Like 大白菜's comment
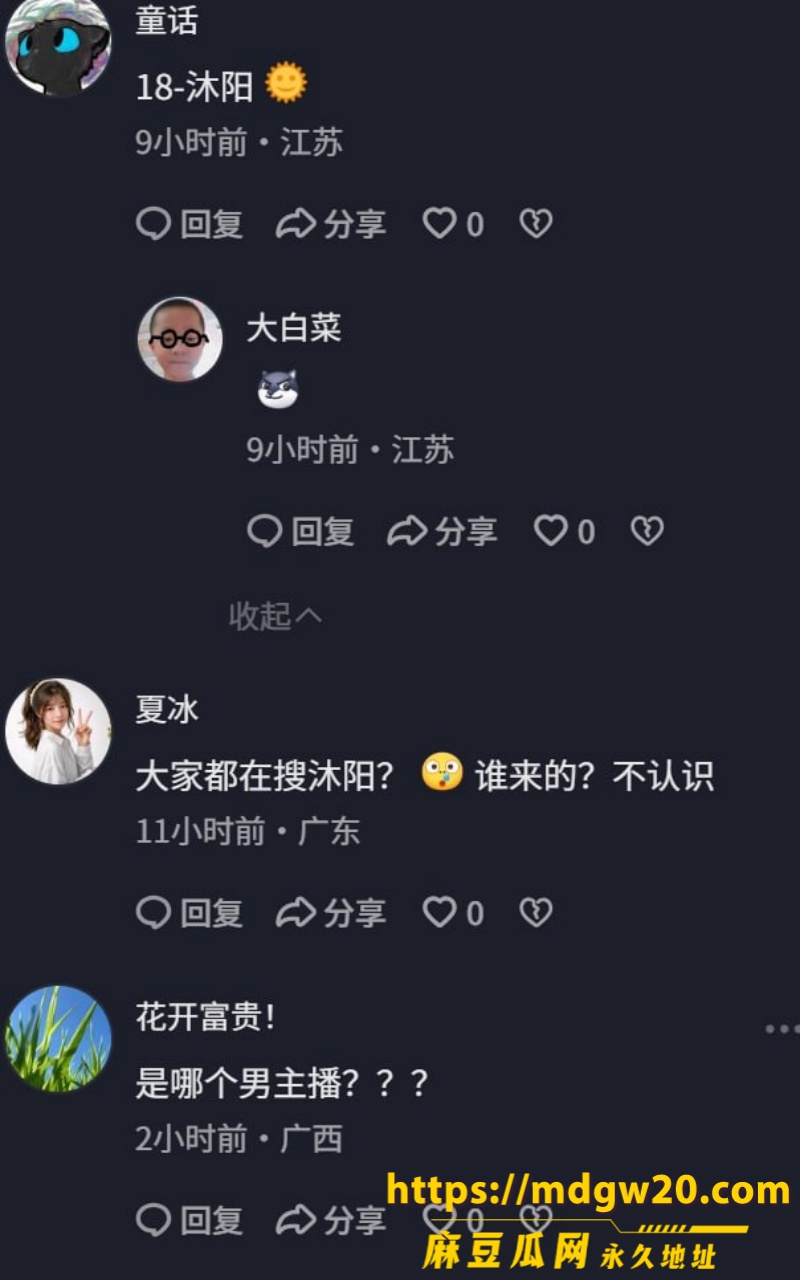The image size is (800, 1280). (564, 531)
